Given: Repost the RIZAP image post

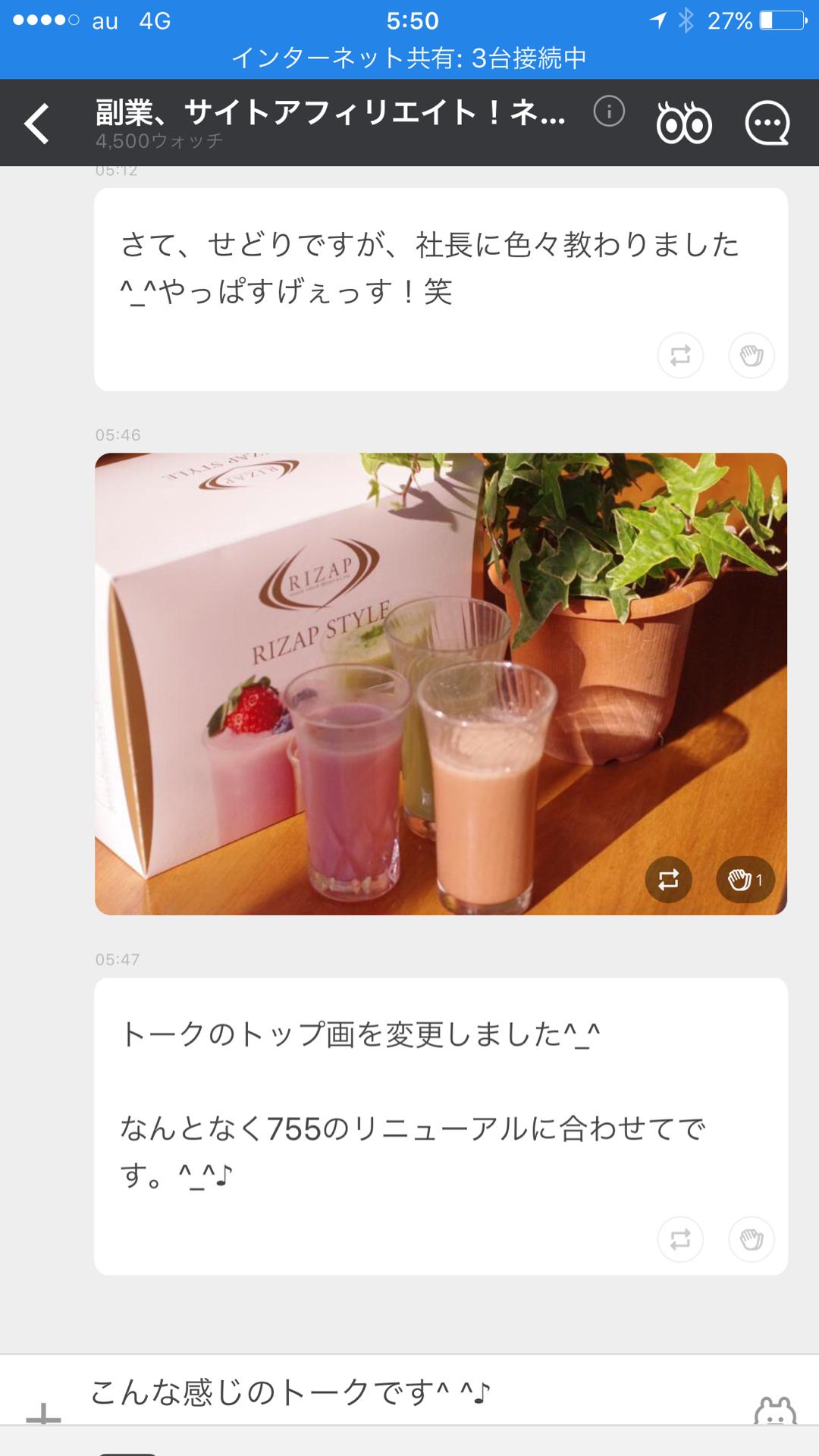Looking at the screenshot, I should coord(667,880).
